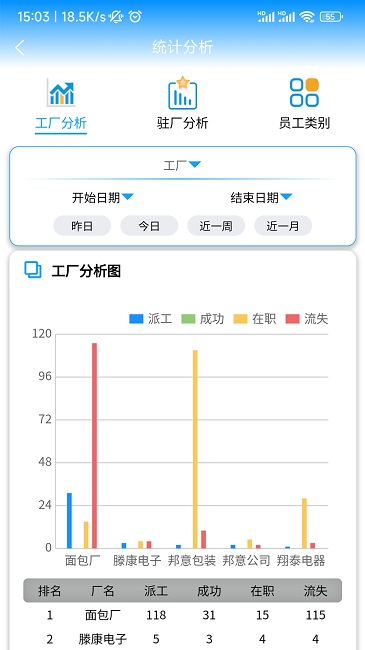Pick a 结束日期
The image size is (365, 650).
pyautogui.click(x=261, y=198)
